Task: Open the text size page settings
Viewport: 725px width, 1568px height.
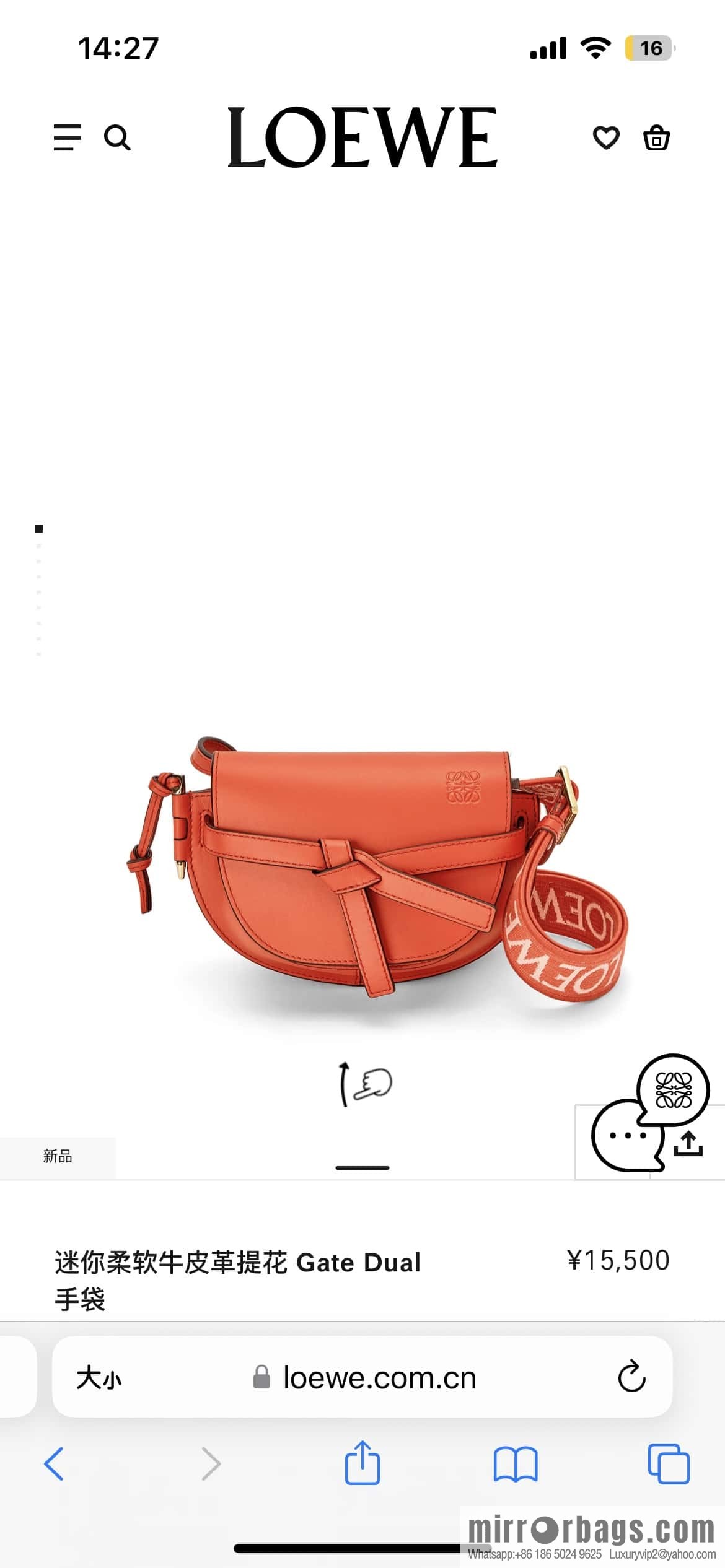Action: [x=99, y=1379]
